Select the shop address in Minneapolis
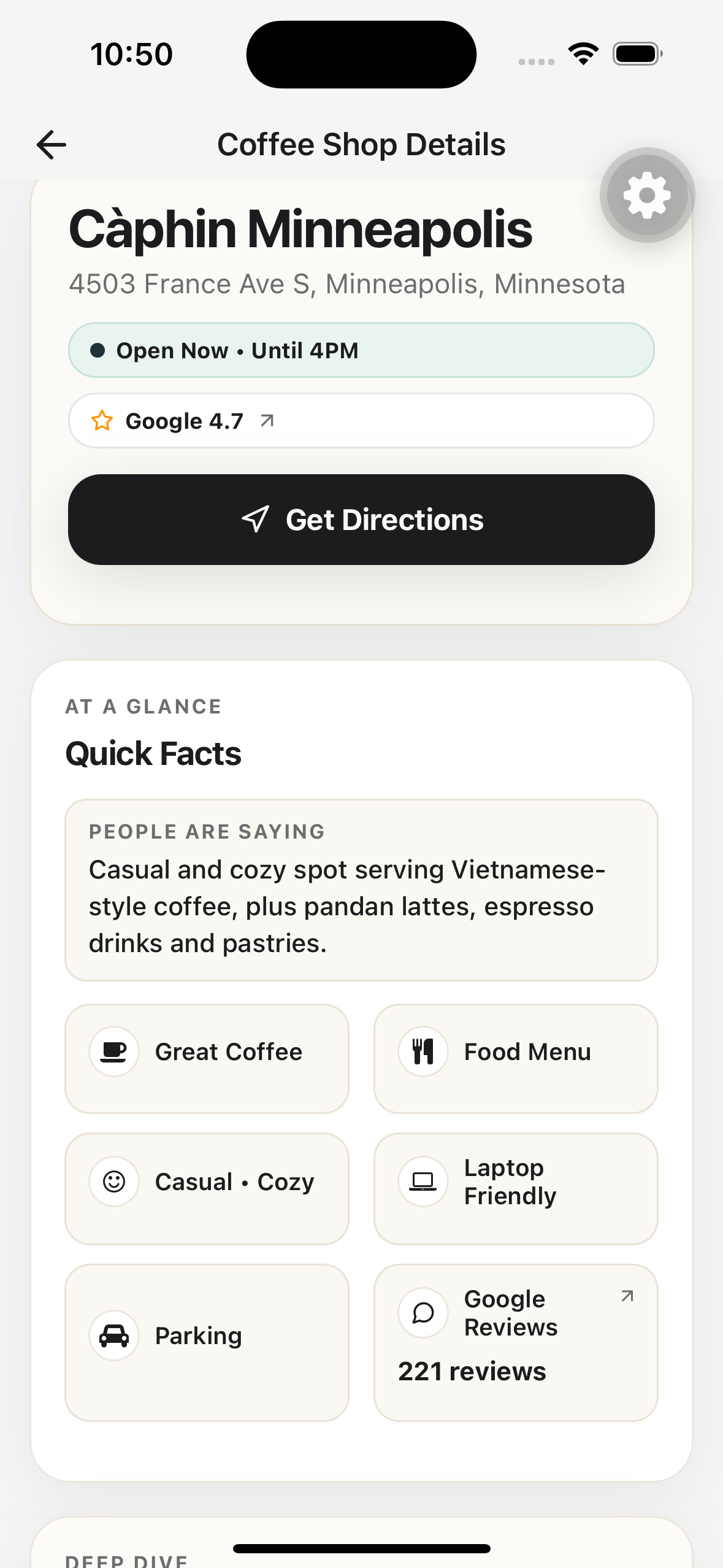The height and width of the screenshot is (1568, 723). pyautogui.click(x=346, y=283)
